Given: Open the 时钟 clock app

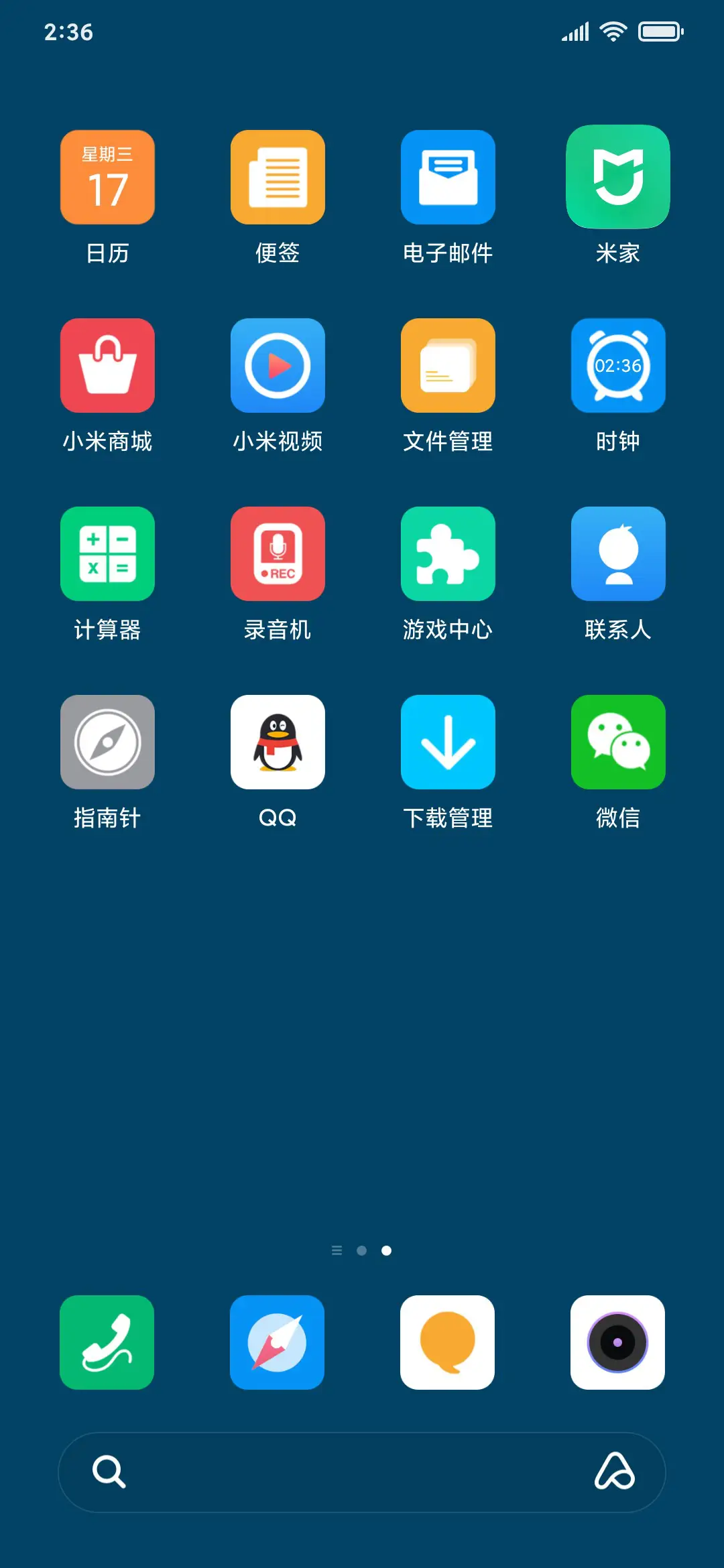Looking at the screenshot, I should tap(618, 365).
